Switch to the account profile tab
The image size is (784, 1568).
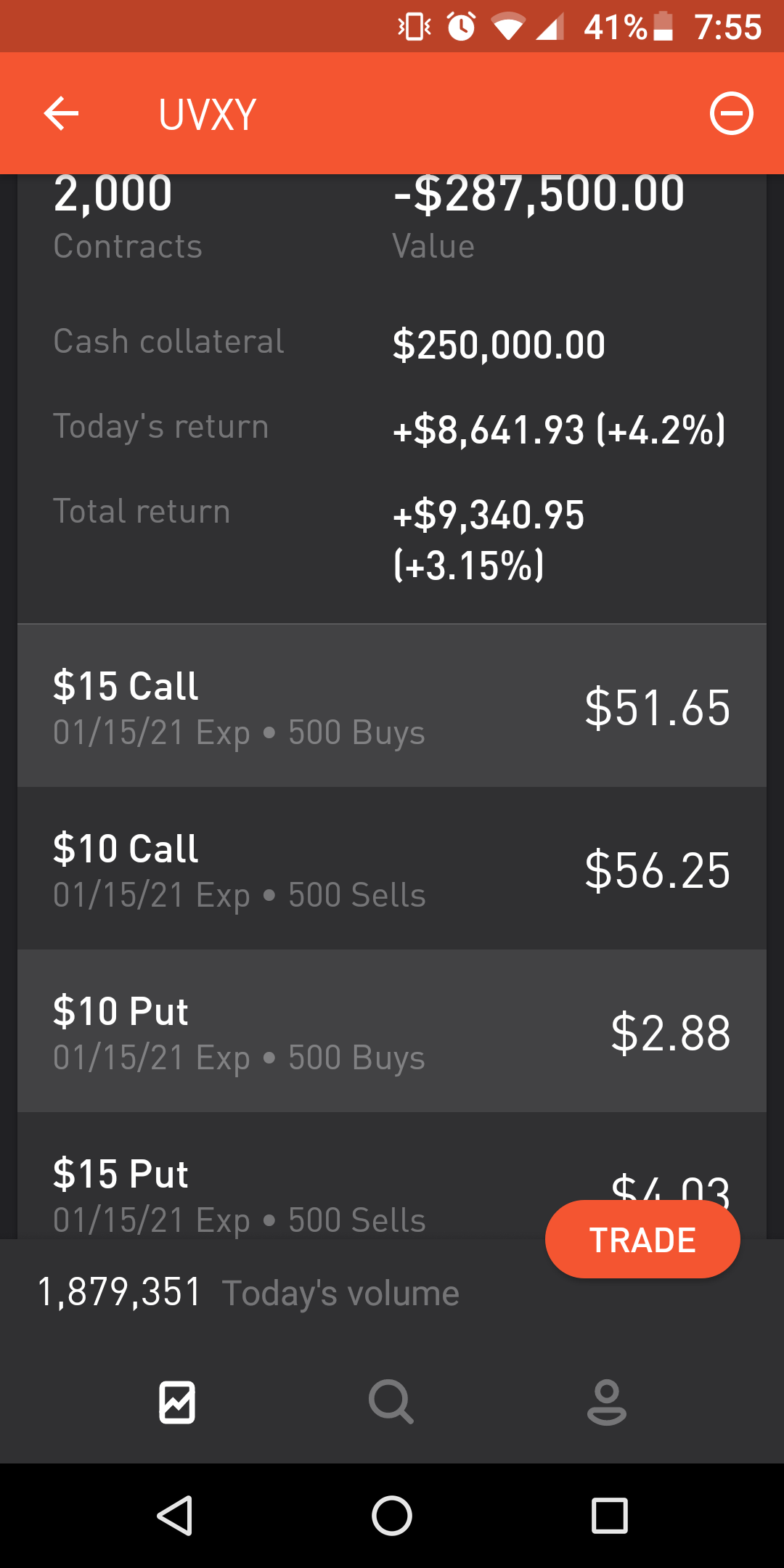tap(606, 1402)
